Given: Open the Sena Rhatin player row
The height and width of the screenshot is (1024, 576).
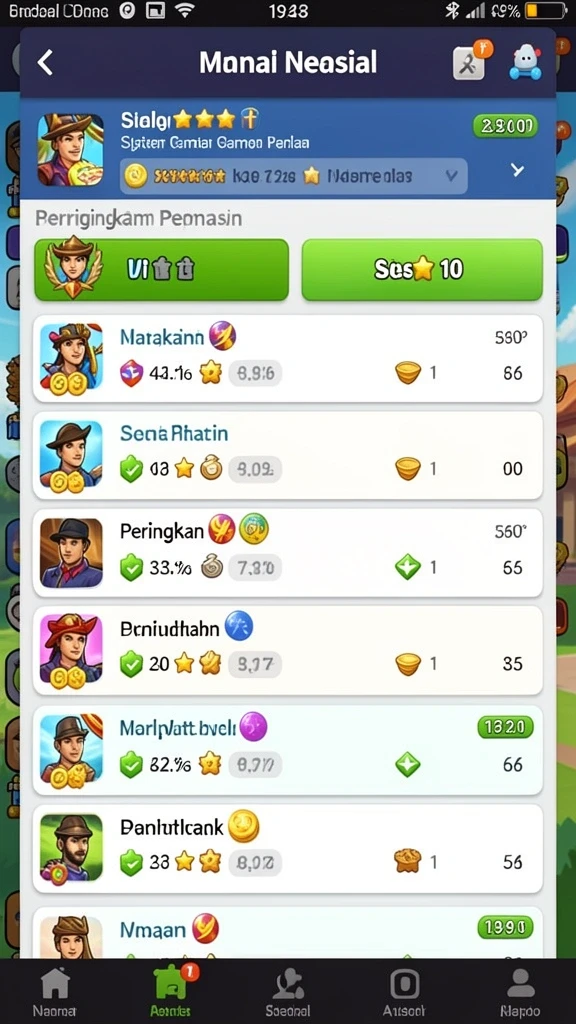Looking at the screenshot, I should coord(288,455).
